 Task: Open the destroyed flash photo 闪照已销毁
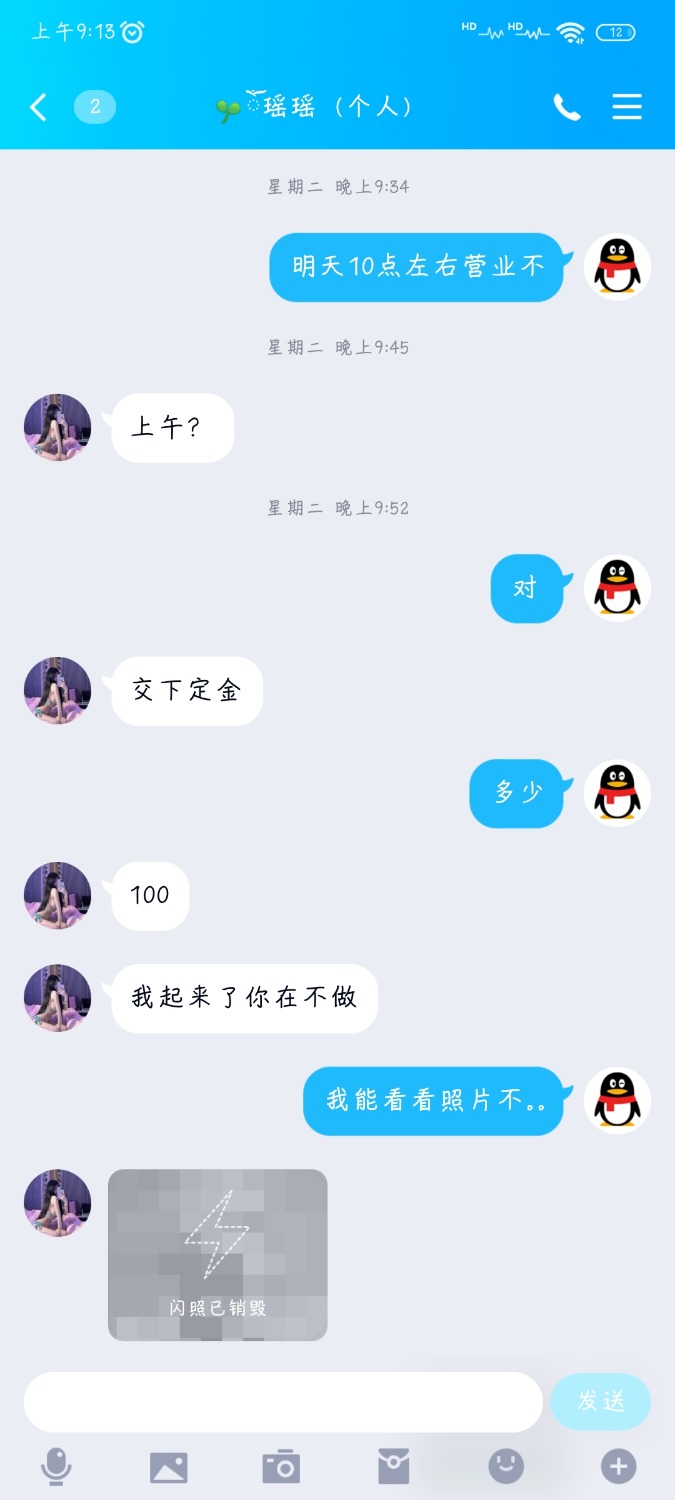point(218,1254)
